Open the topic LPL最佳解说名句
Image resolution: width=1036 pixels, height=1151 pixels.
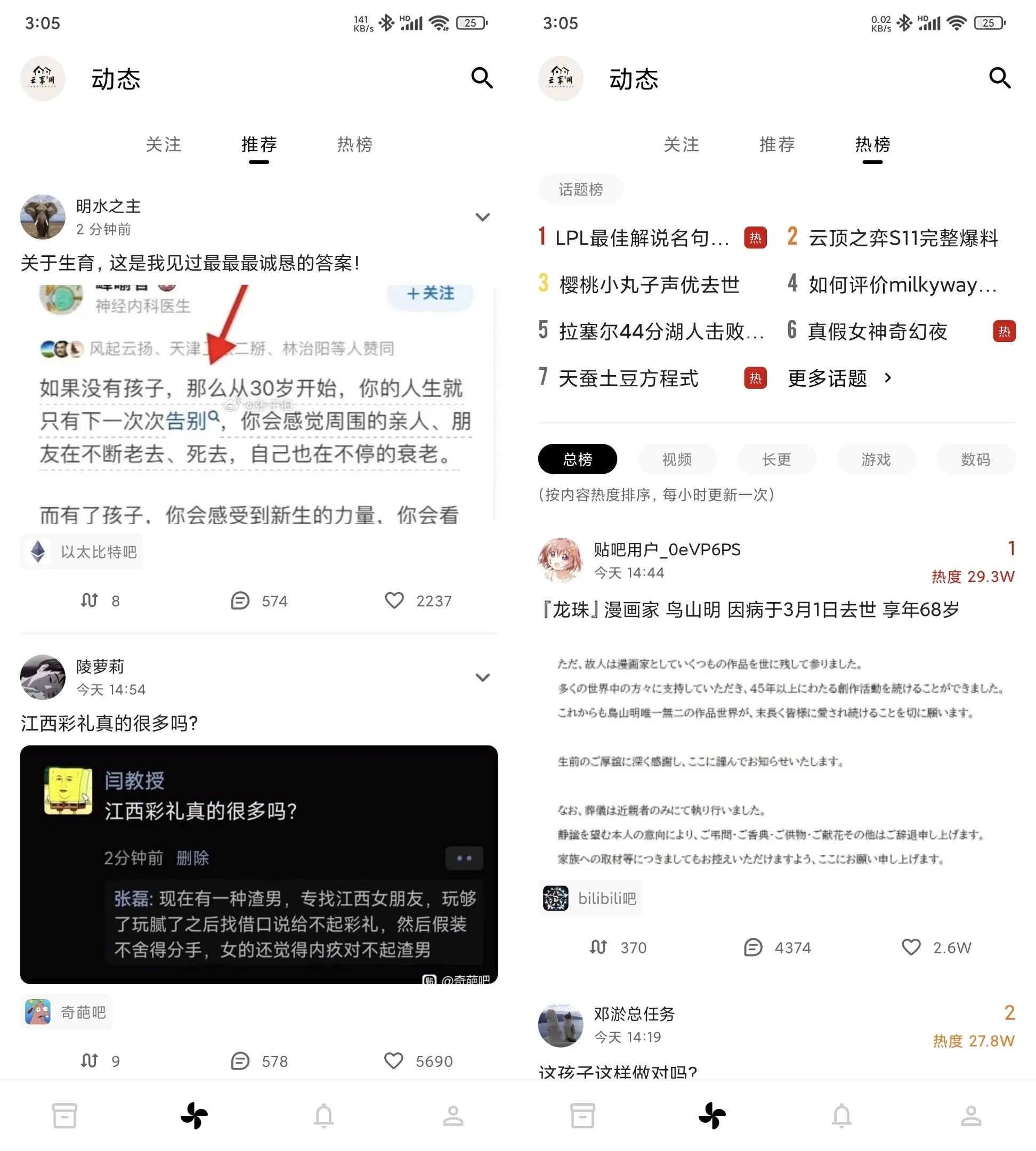[x=642, y=238]
